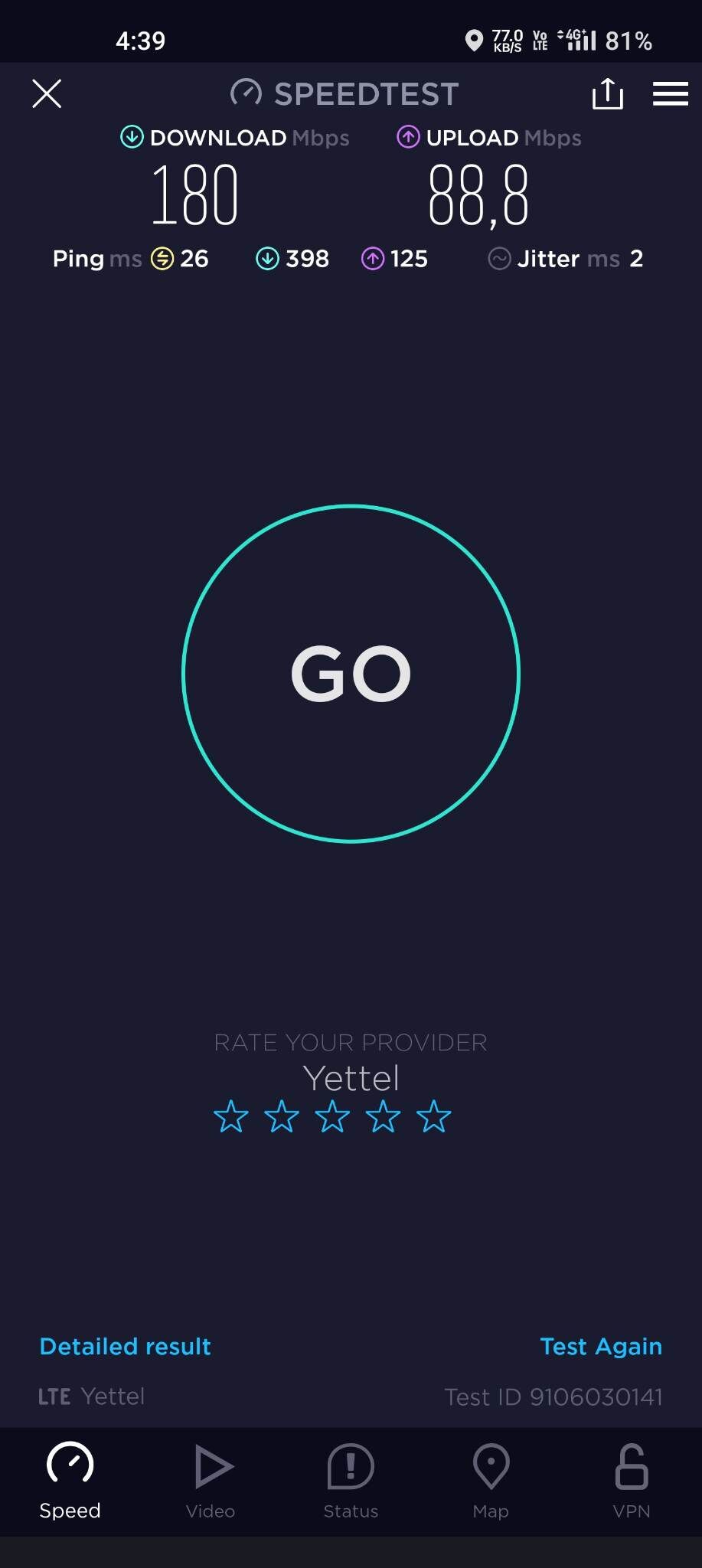Rate Yettel one star
Image resolution: width=702 pixels, height=1568 pixels.
pyautogui.click(x=230, y=1116)
